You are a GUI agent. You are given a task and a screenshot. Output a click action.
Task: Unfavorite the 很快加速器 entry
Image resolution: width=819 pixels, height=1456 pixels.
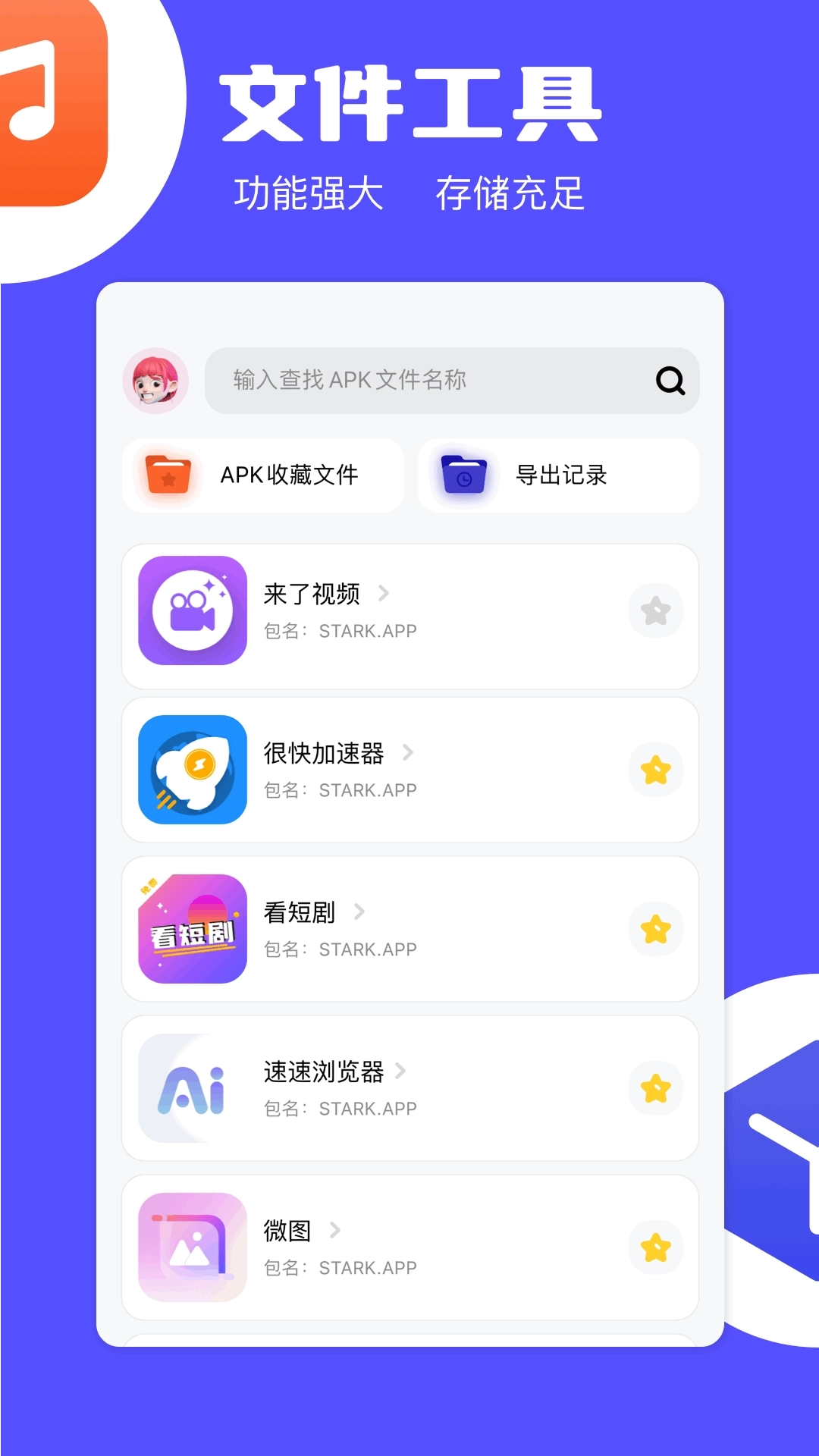pos(655,770)
